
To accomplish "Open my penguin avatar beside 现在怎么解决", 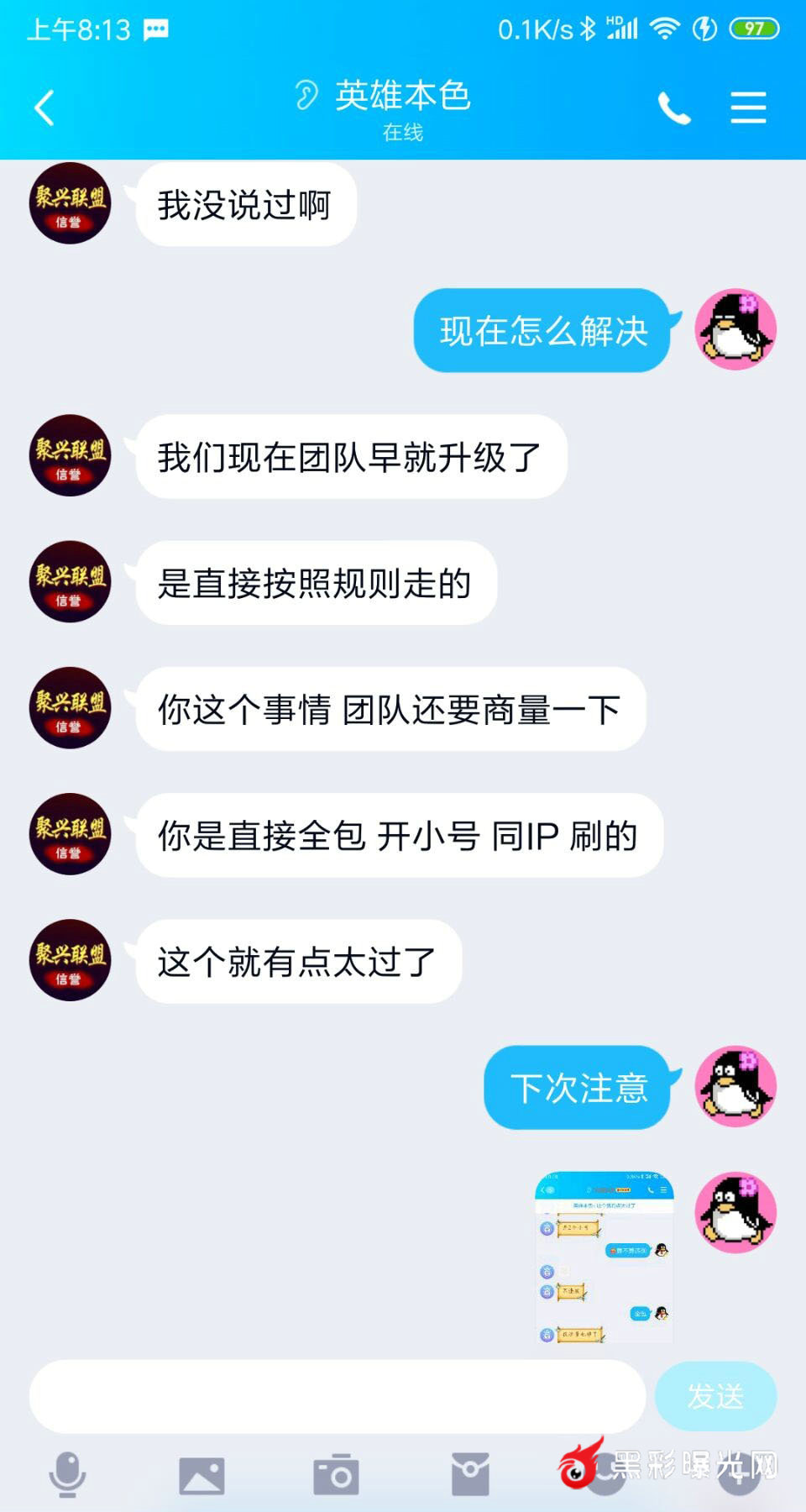I will [735, 329].
